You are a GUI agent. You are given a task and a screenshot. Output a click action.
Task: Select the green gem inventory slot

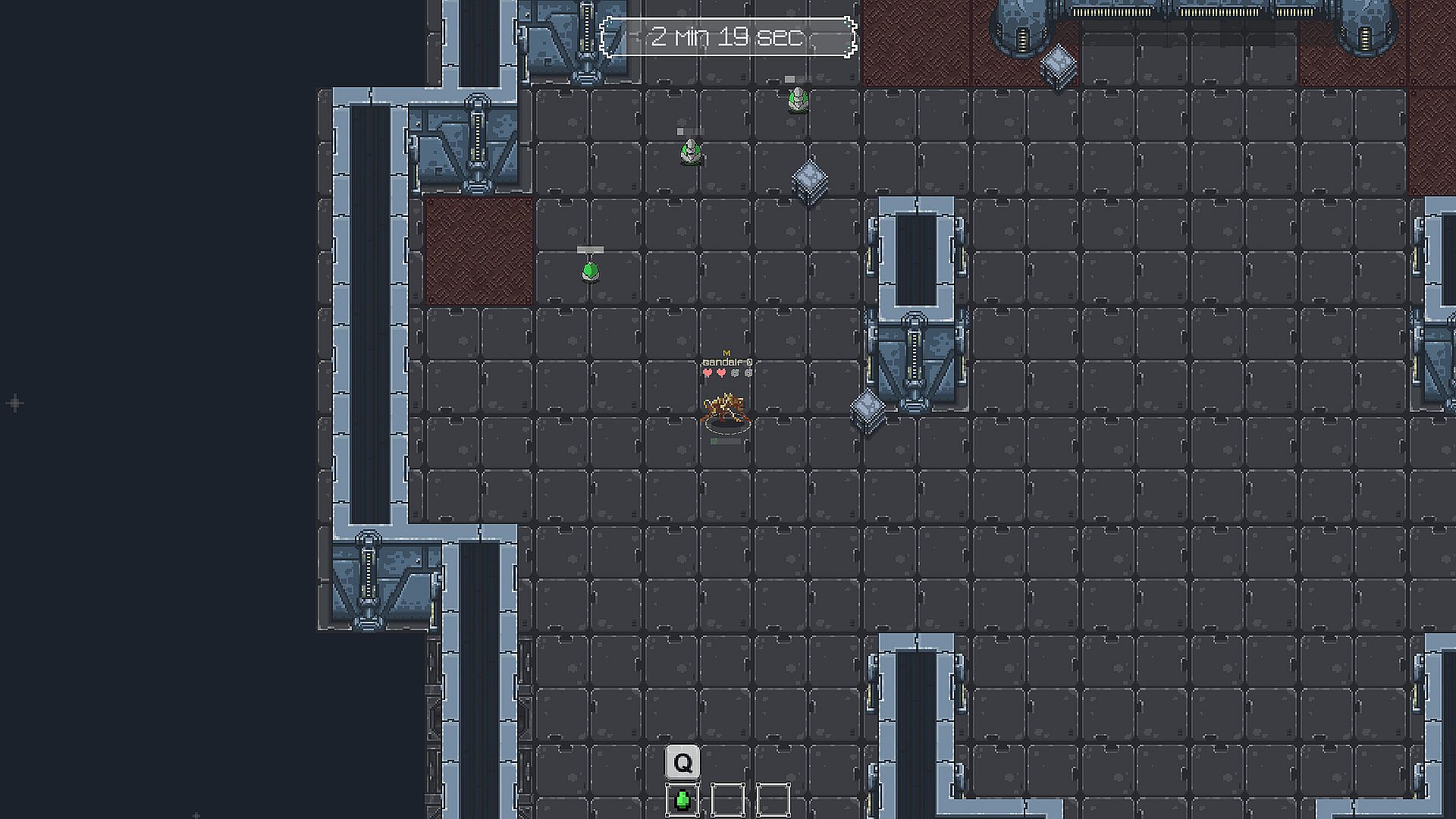pos(682,800)
